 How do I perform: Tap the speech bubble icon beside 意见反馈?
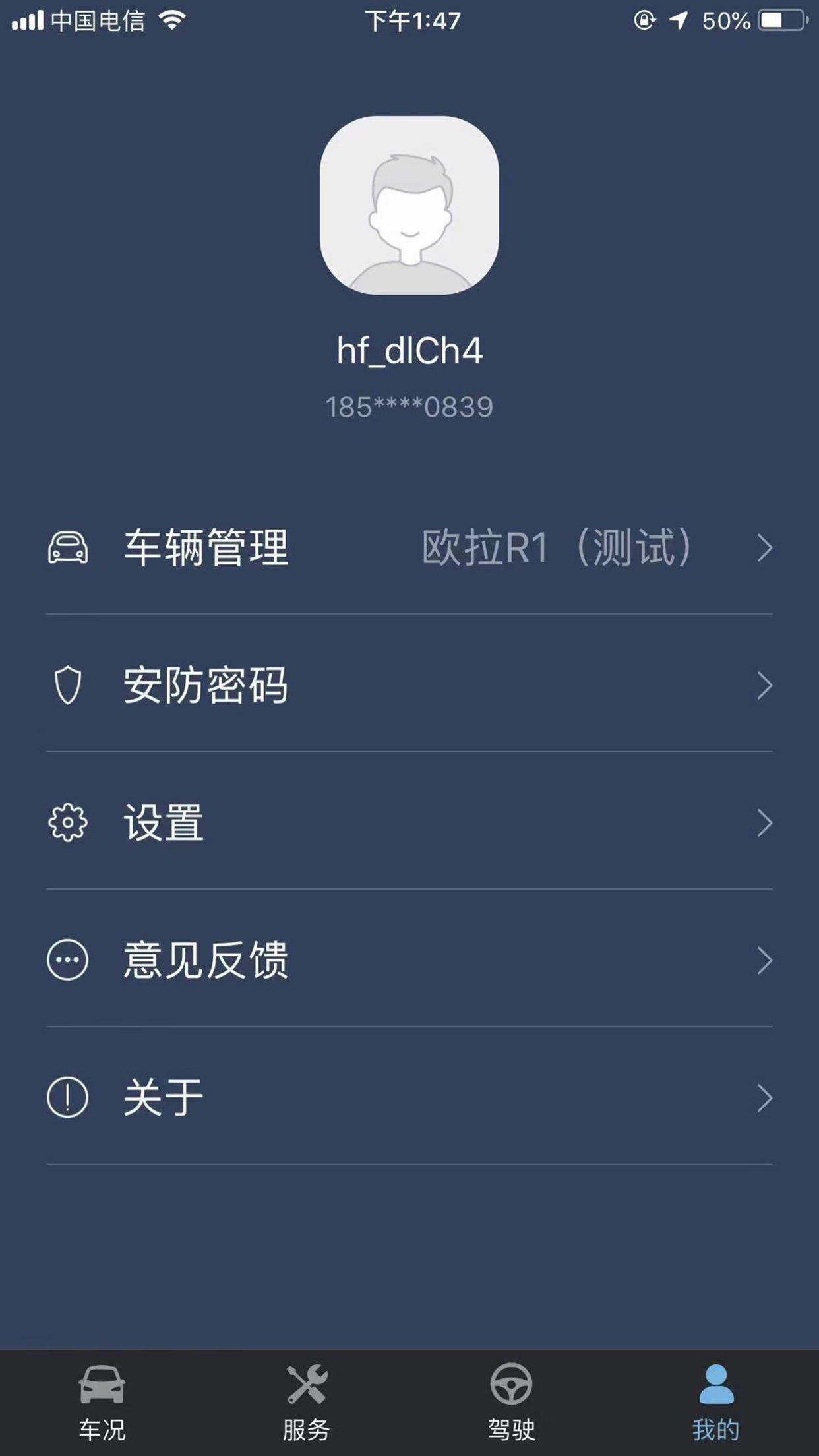pyautogui.click(x=67, y=959)
